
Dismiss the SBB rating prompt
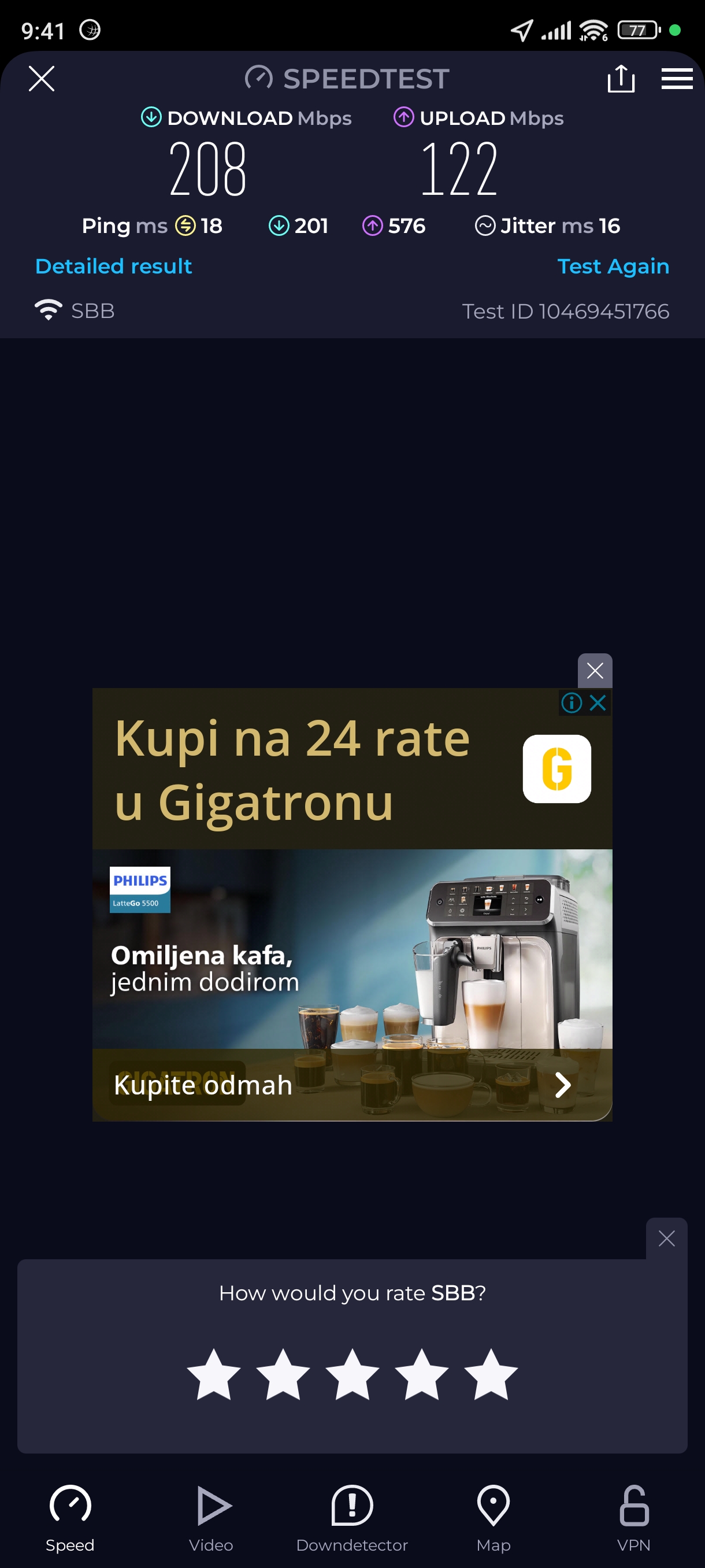[x=666, y=1238]
